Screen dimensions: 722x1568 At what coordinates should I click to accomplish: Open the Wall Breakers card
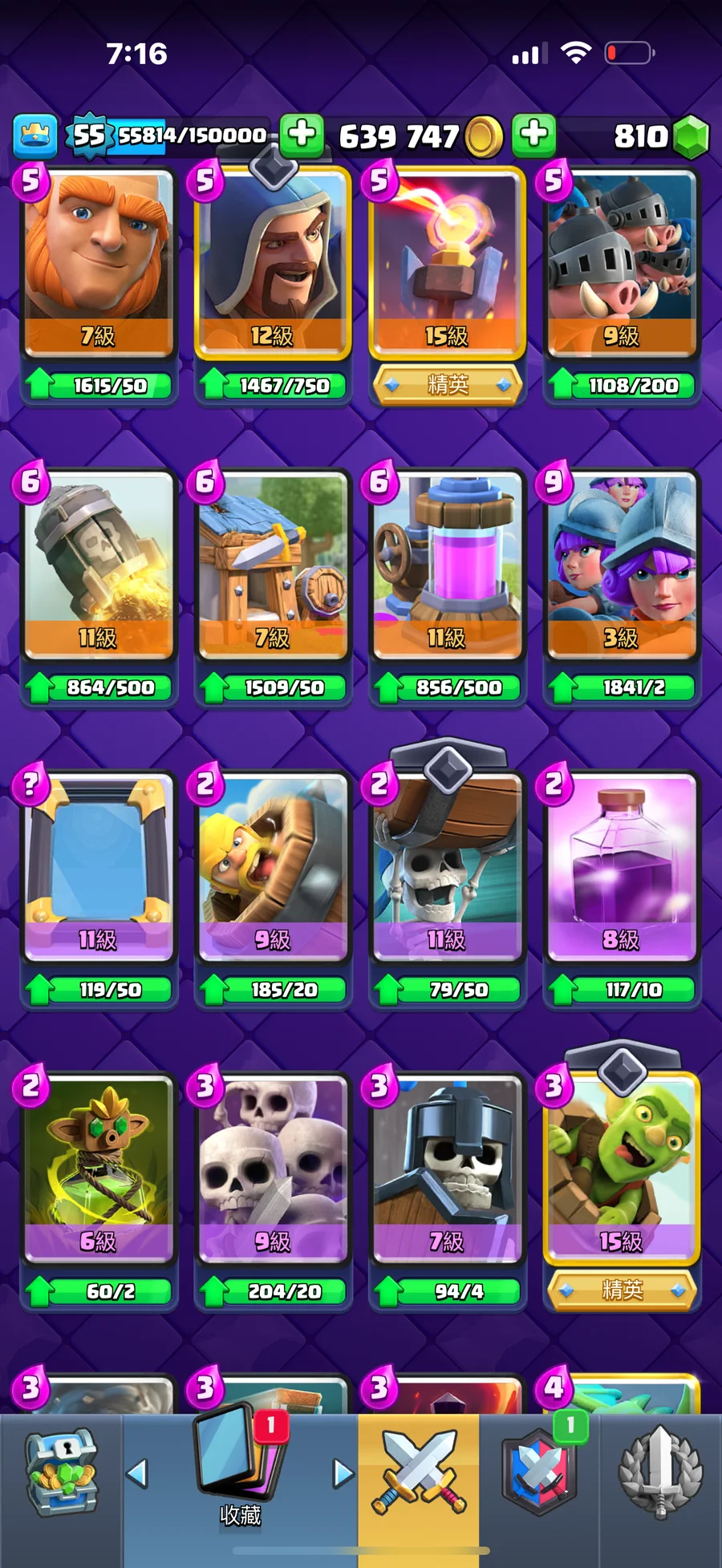447,866
